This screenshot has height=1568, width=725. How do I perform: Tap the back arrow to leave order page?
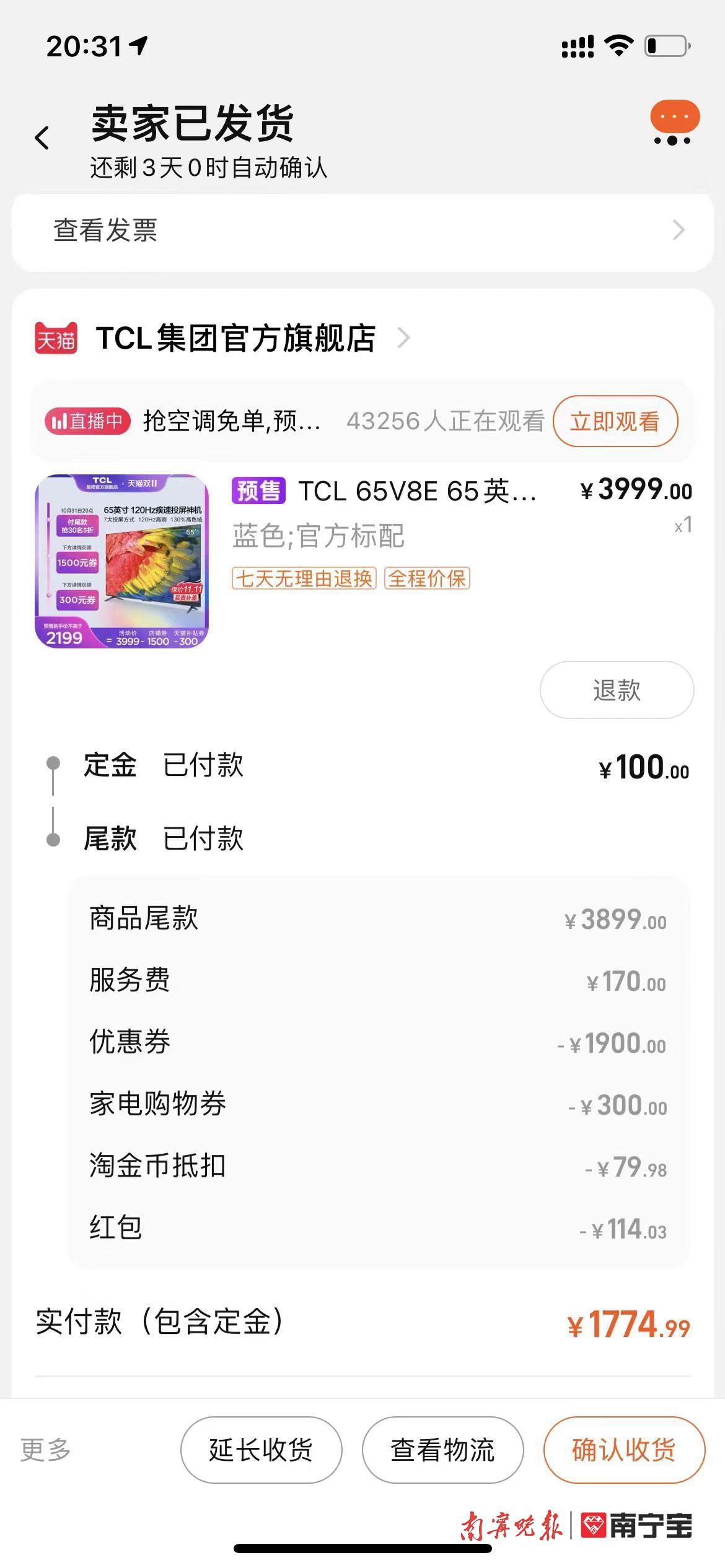[42, 137]
